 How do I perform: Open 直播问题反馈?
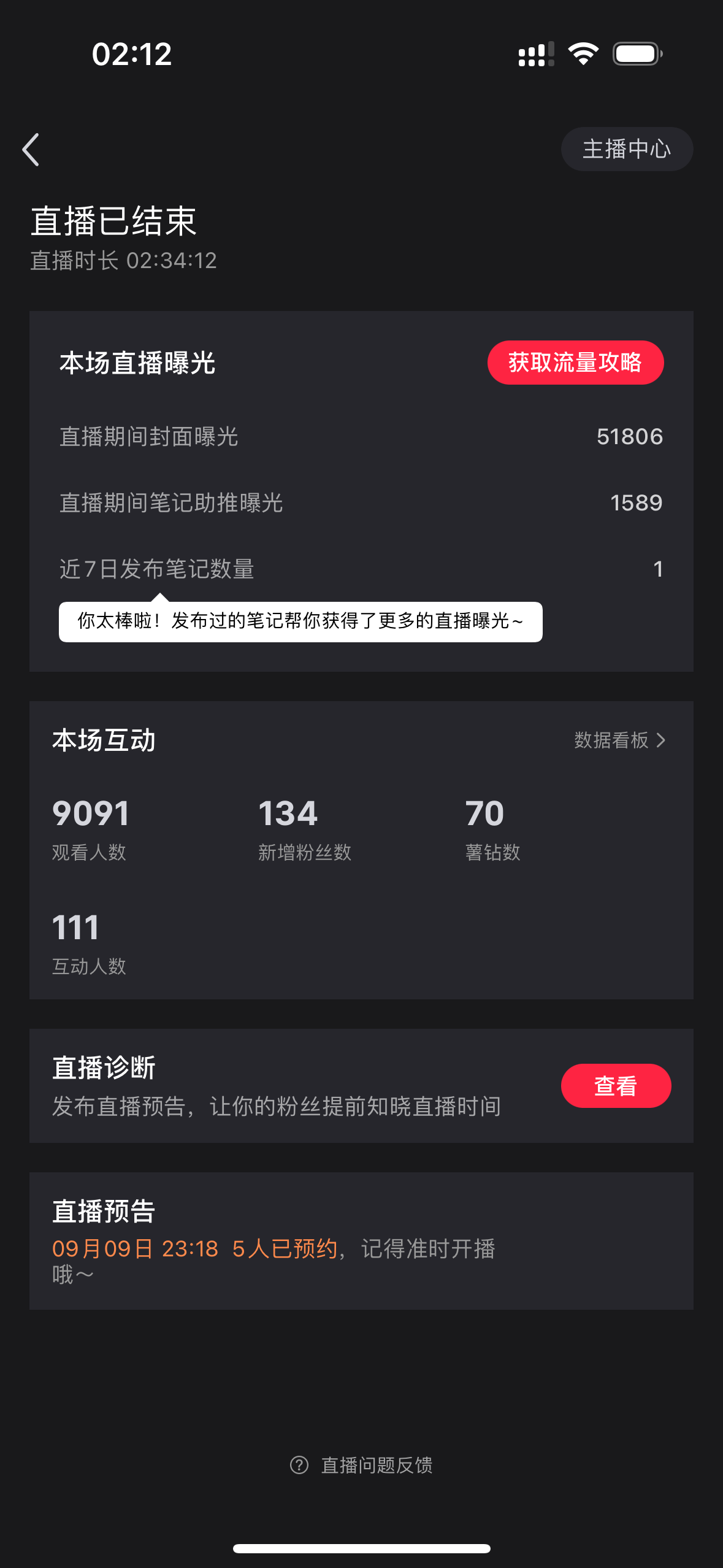click(x=361, y=1466)
